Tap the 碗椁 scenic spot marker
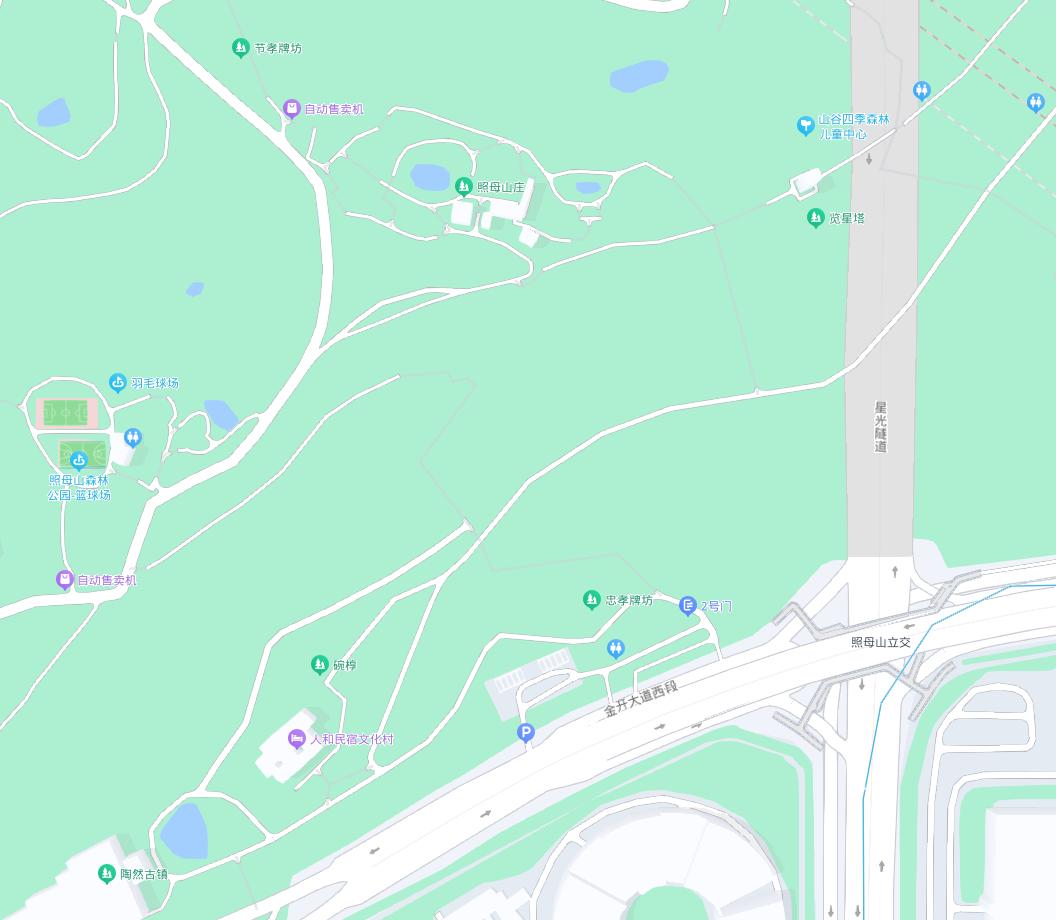 (319, 664)
